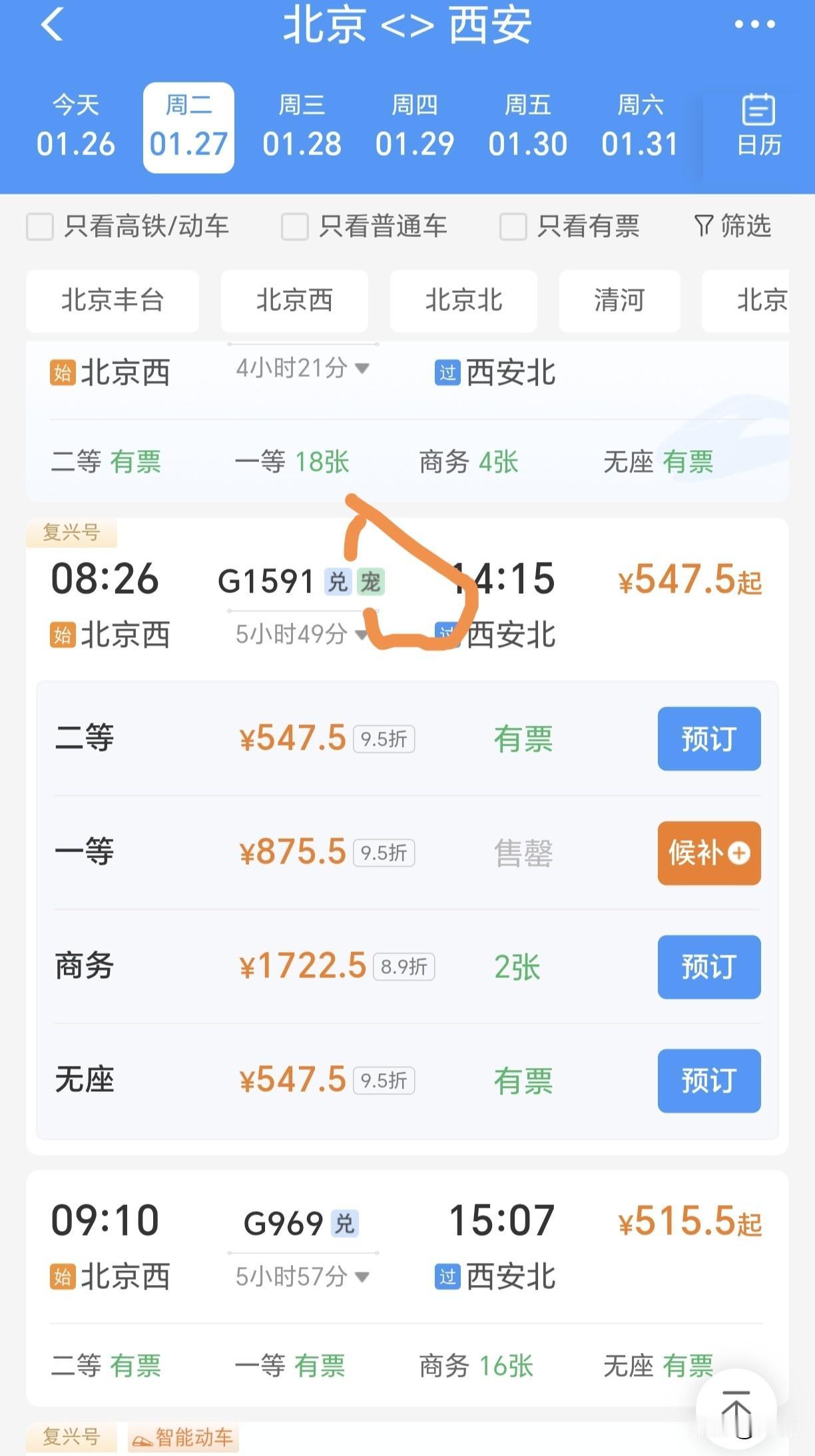Select the 清河 station filter chip
The image size is (815, 1456).
[x=619, y=301]
